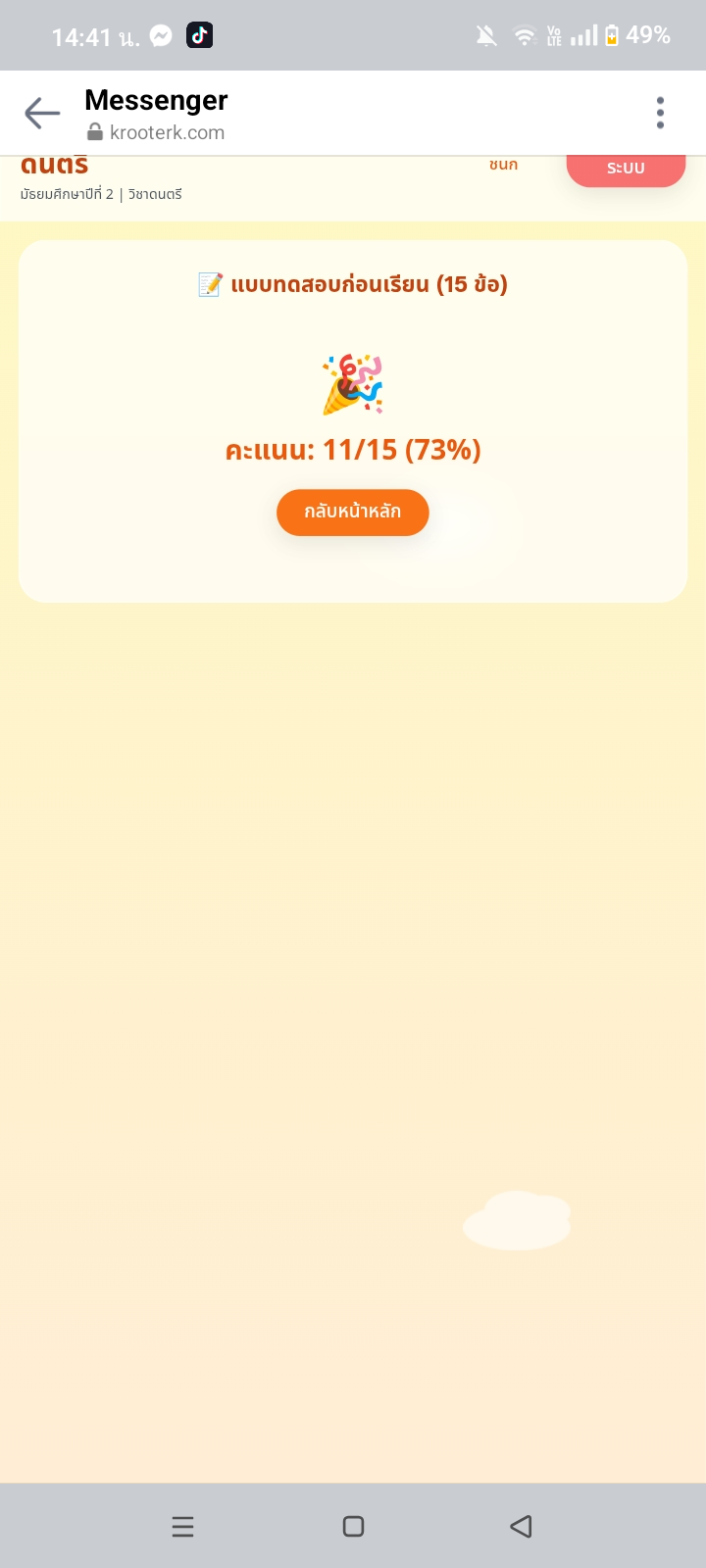Open the three-dot overflow menu

coord(660,113)
